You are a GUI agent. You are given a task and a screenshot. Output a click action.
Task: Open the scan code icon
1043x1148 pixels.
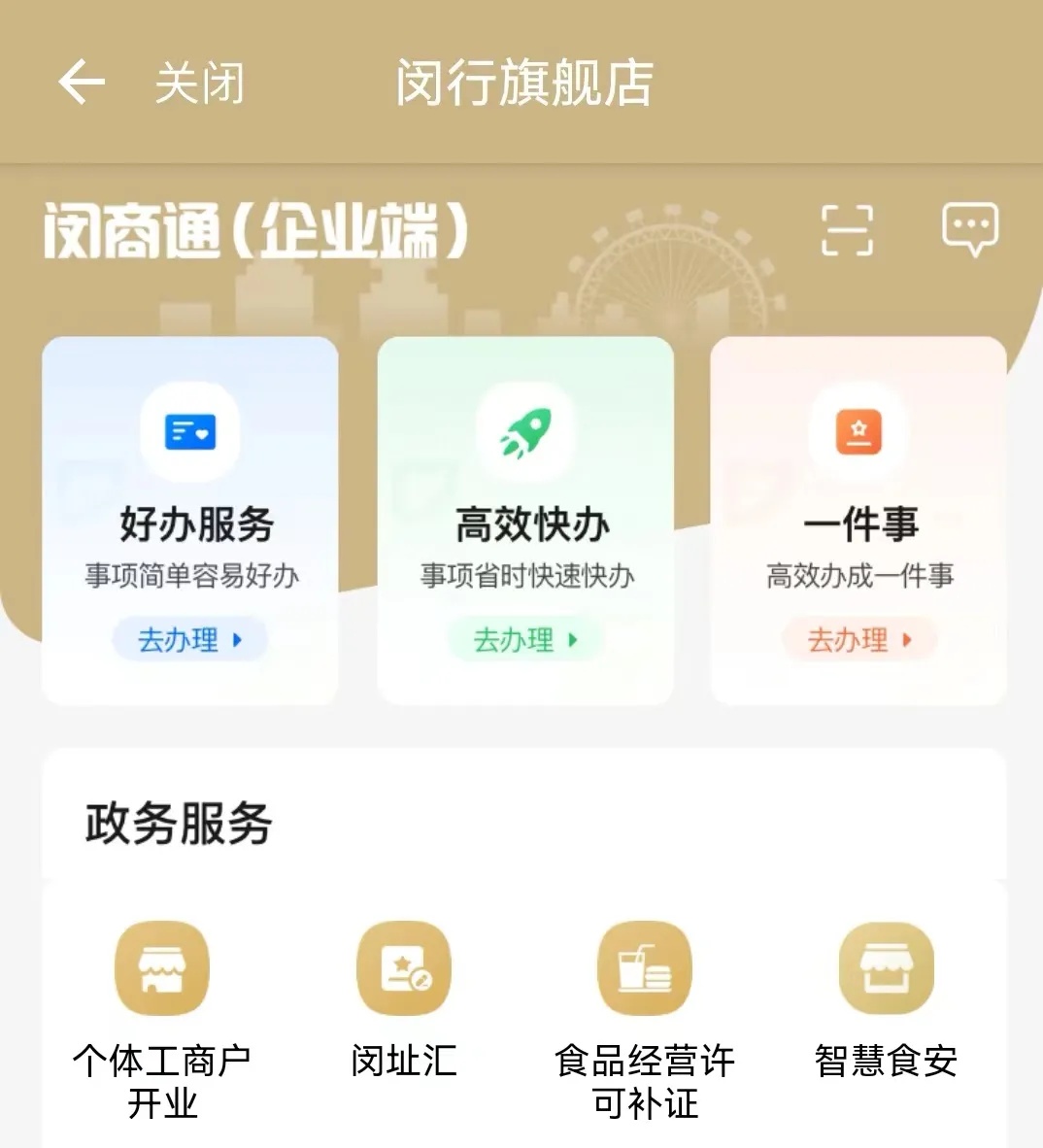[847, 230]
